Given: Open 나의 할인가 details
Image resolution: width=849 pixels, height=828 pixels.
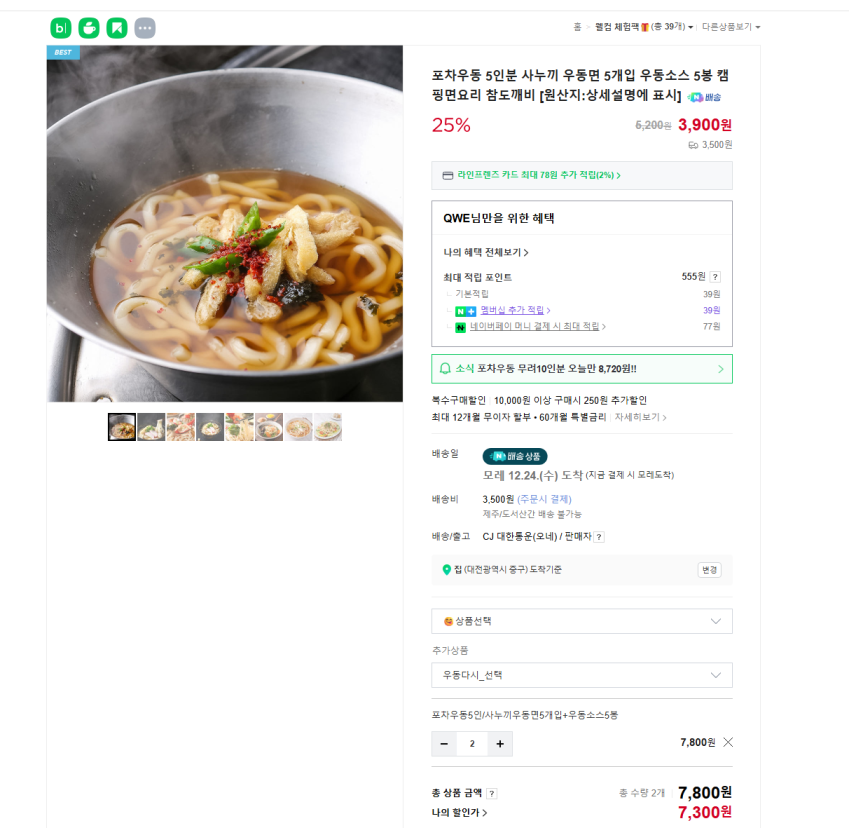Looking at the screenshot, I should 459,812.
